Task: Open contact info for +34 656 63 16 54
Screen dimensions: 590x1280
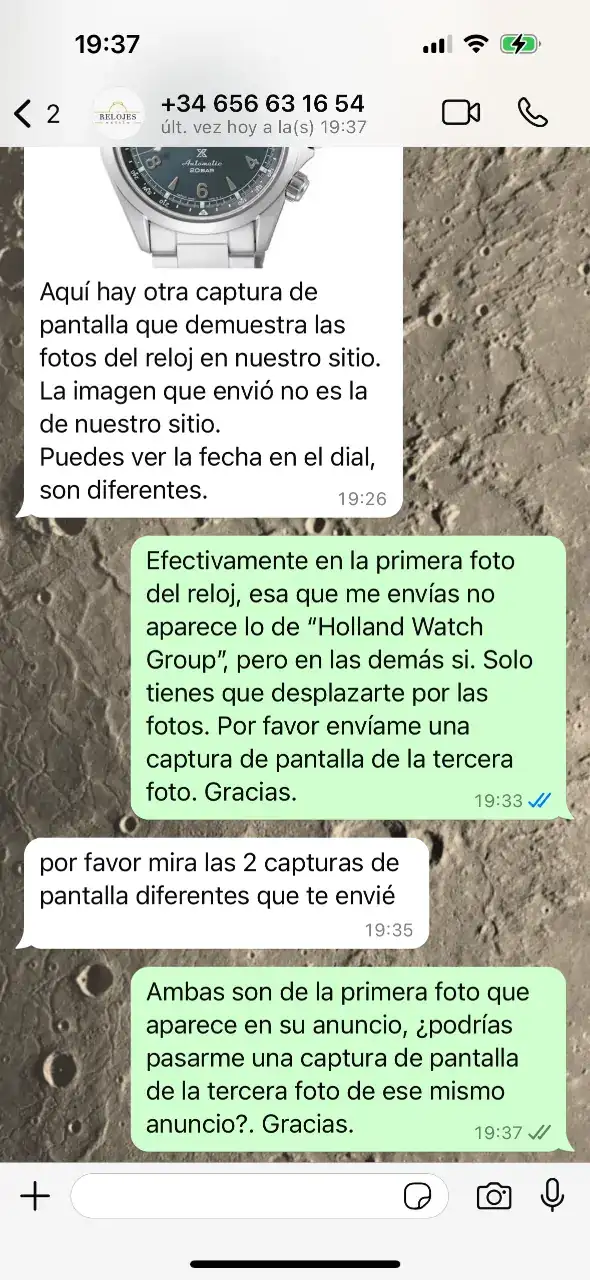Action: pos(262,113)
